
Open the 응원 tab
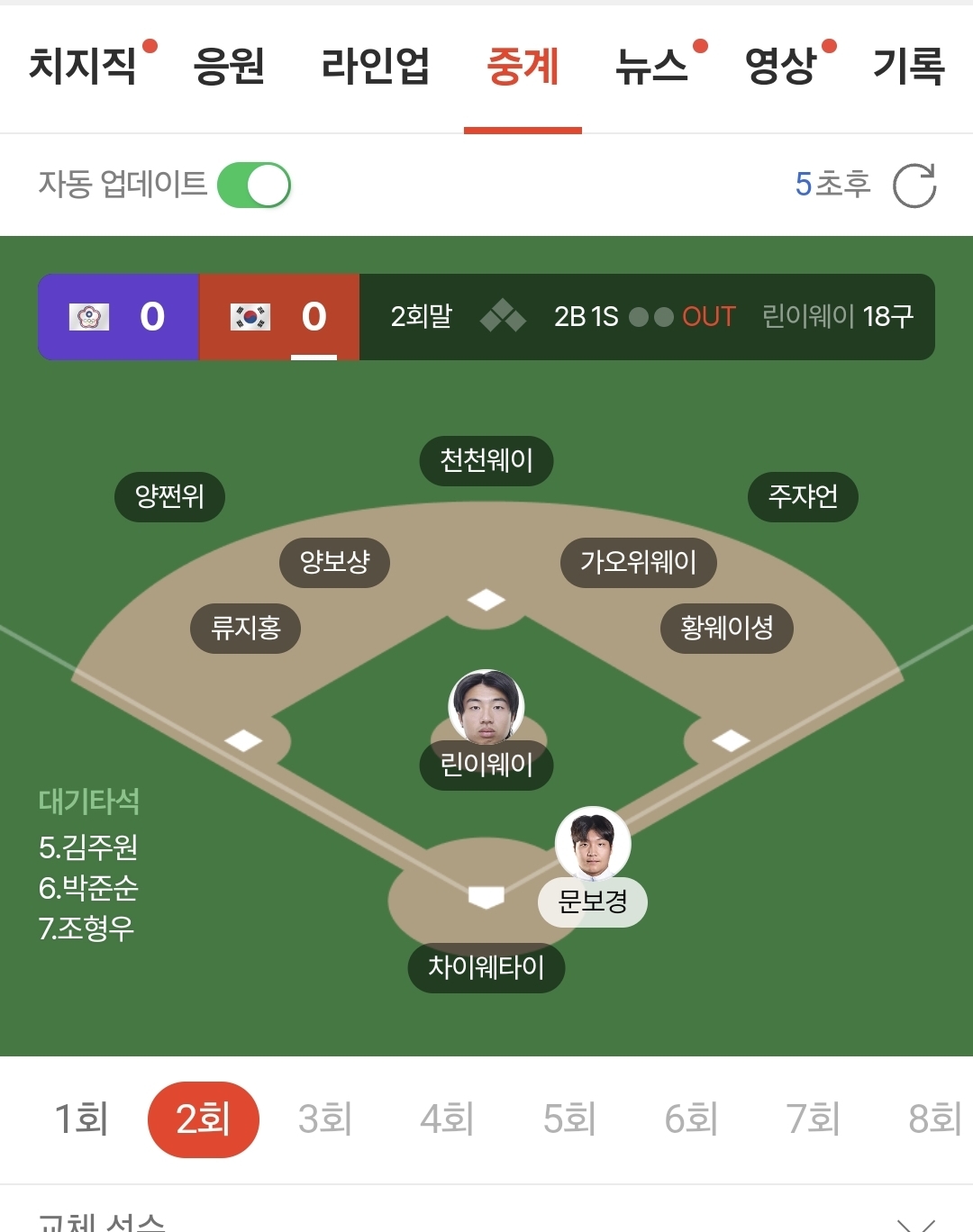click(229, 66)
